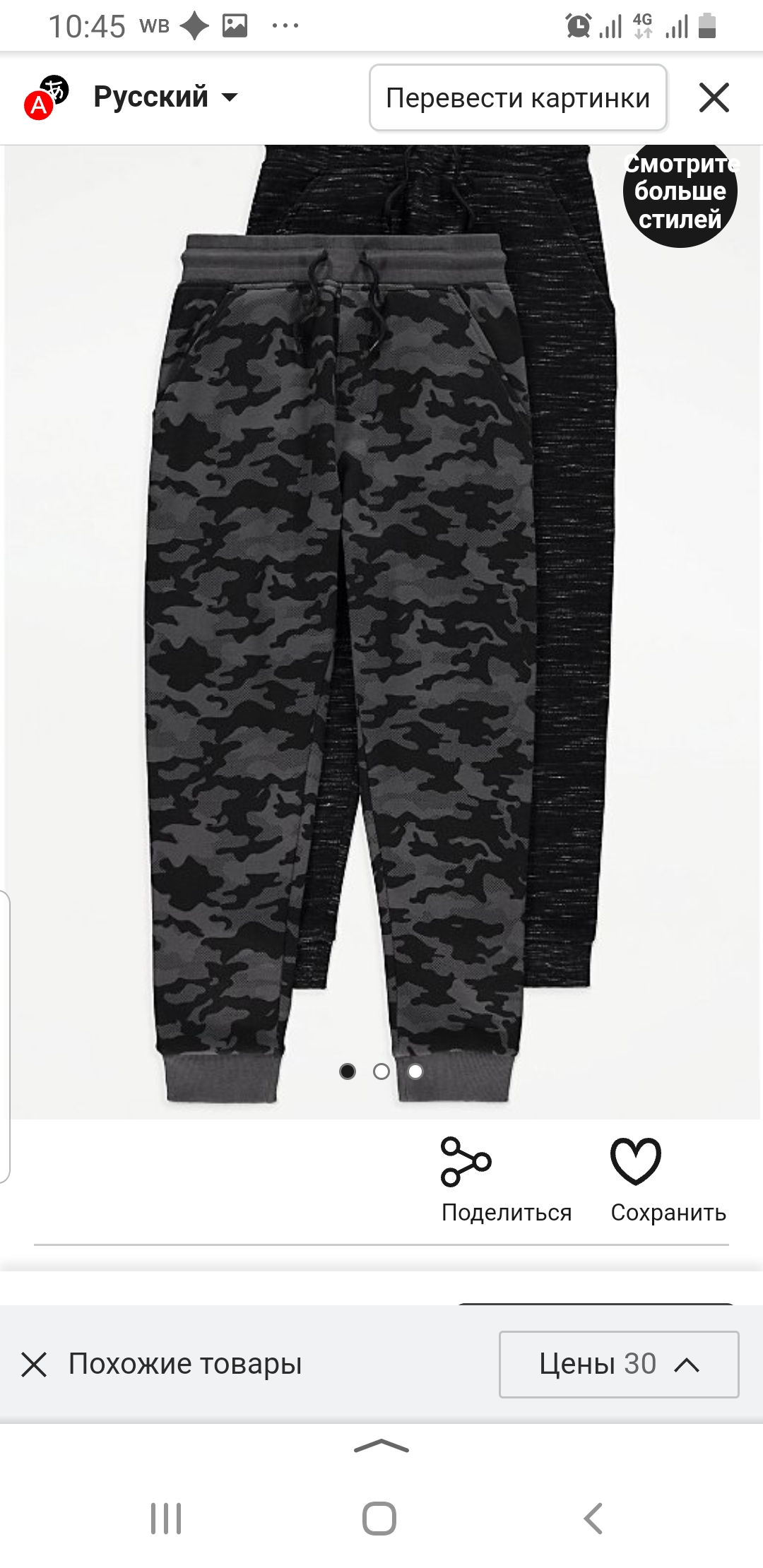This screenshot has width=763, height=1568.
Task: Select the third image page dot
Action: point(415,1071)
